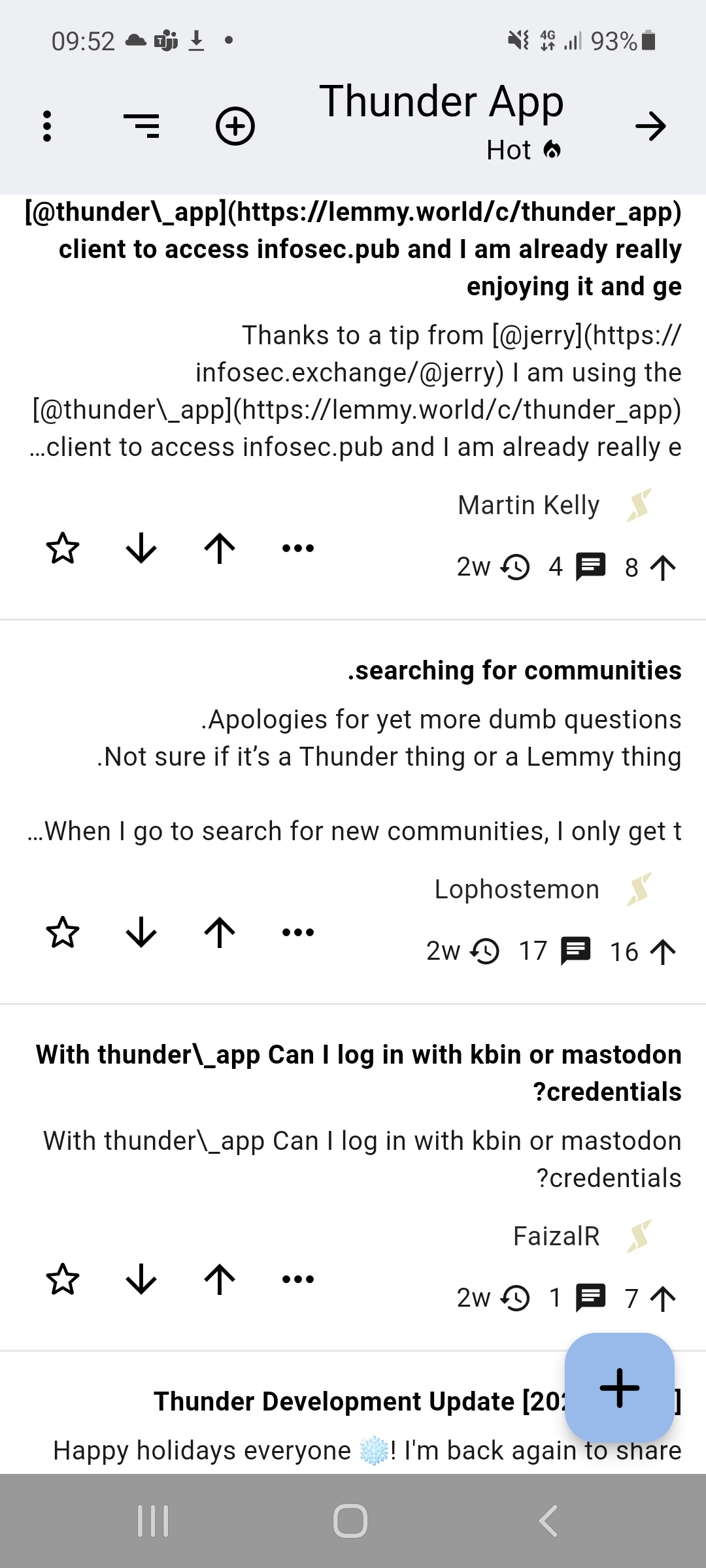The width and height of the screenshot is (706, 1568).
Task: Open more options on Martin Kelly's post
Action: (298, 548)
